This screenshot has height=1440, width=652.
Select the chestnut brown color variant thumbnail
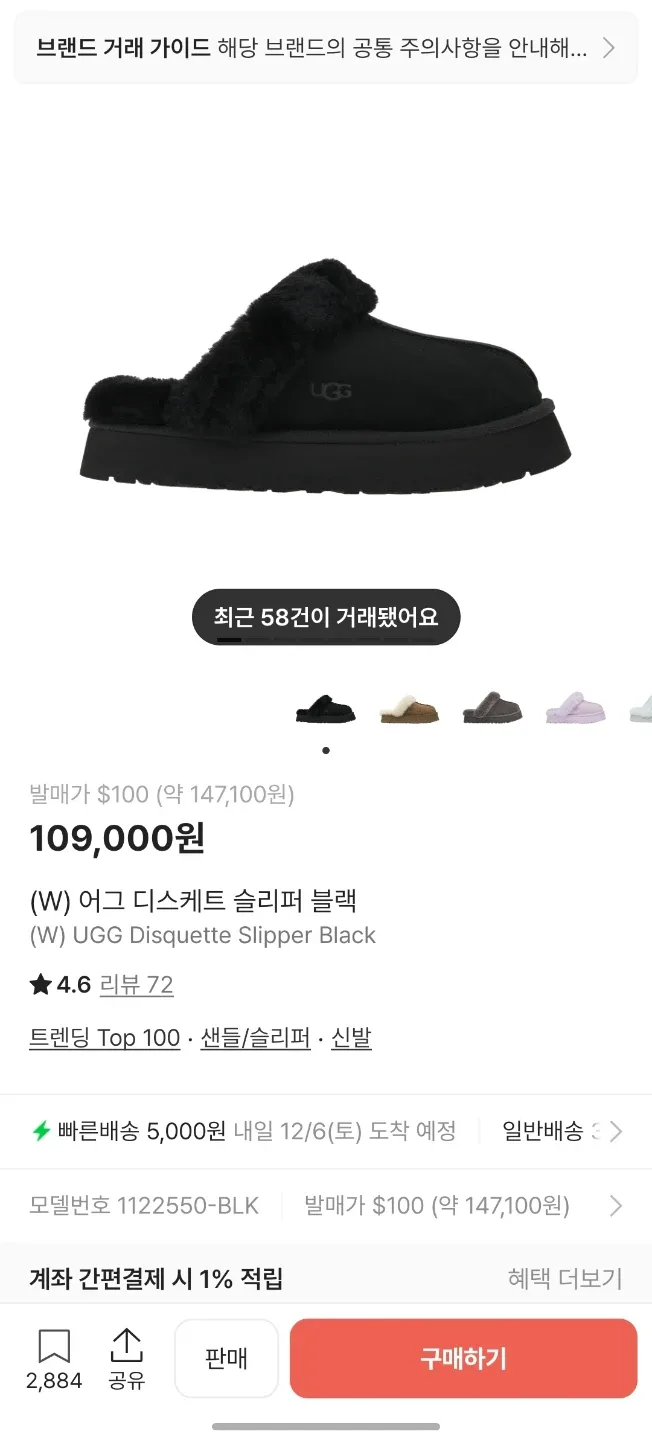[x=409, y=709]
